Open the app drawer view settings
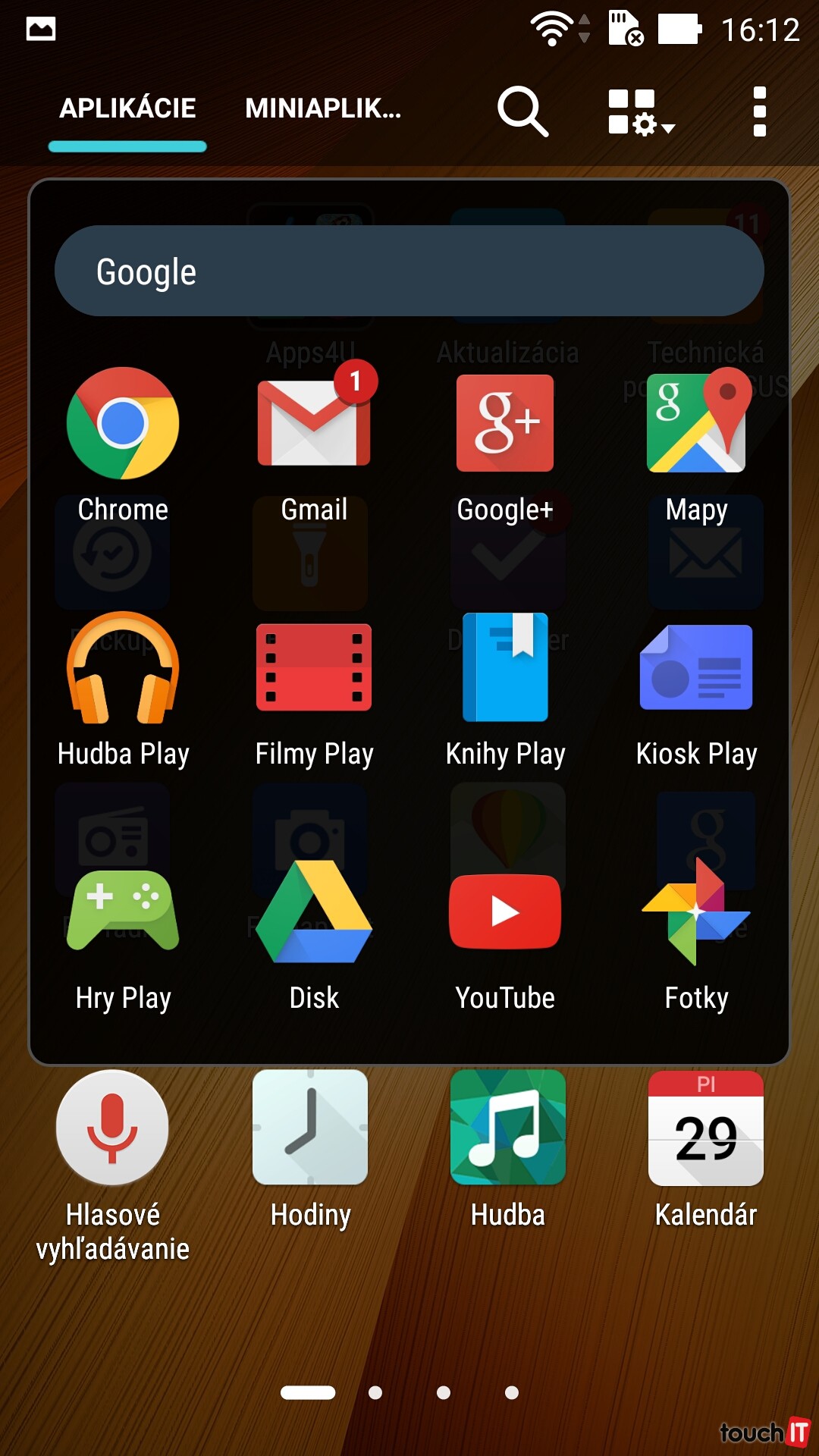The image size is (819, 1456). pyautogui.click(x=639, y=111)
